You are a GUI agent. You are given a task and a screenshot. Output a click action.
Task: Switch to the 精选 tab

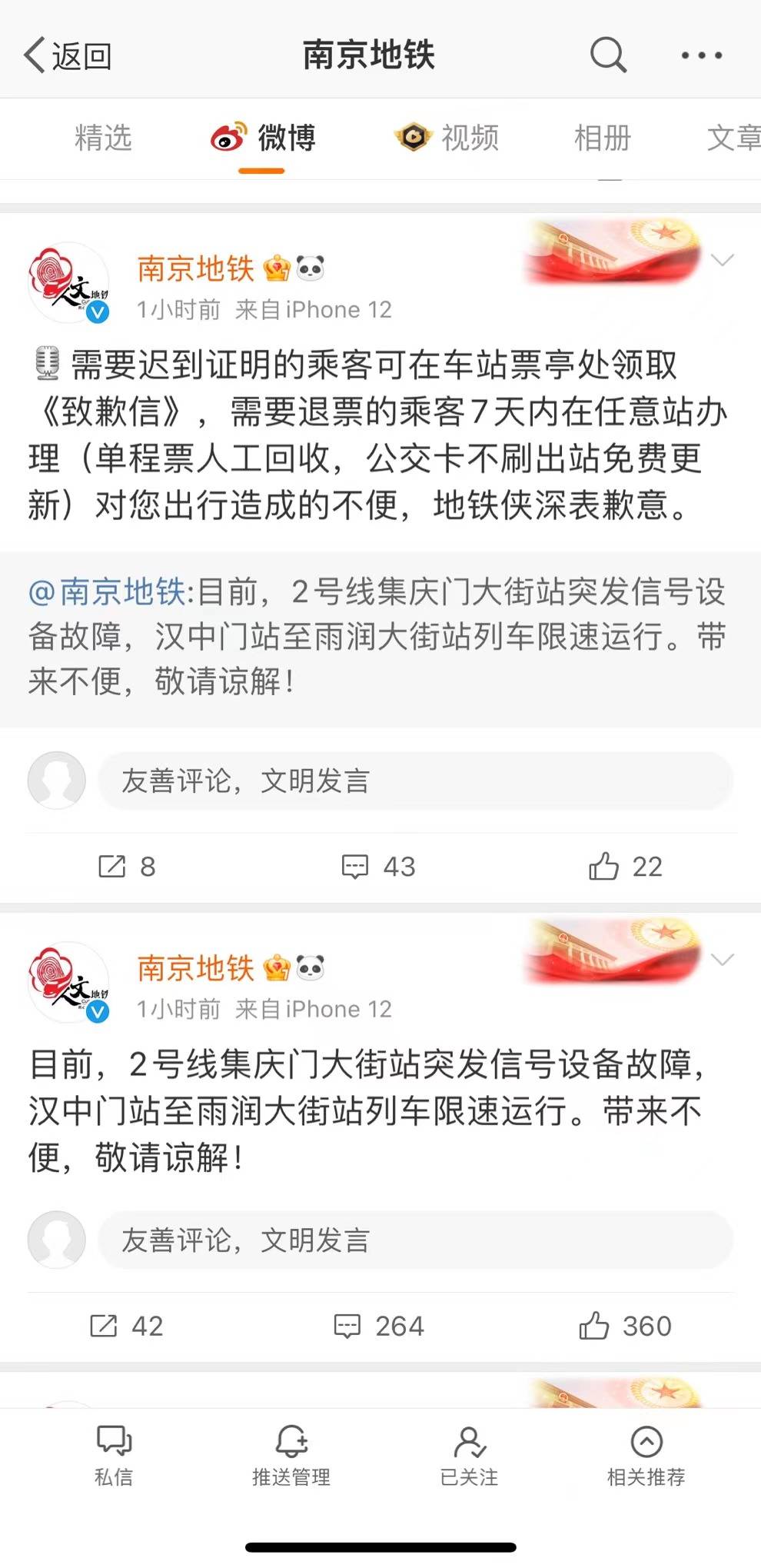(x=103, y=138)
